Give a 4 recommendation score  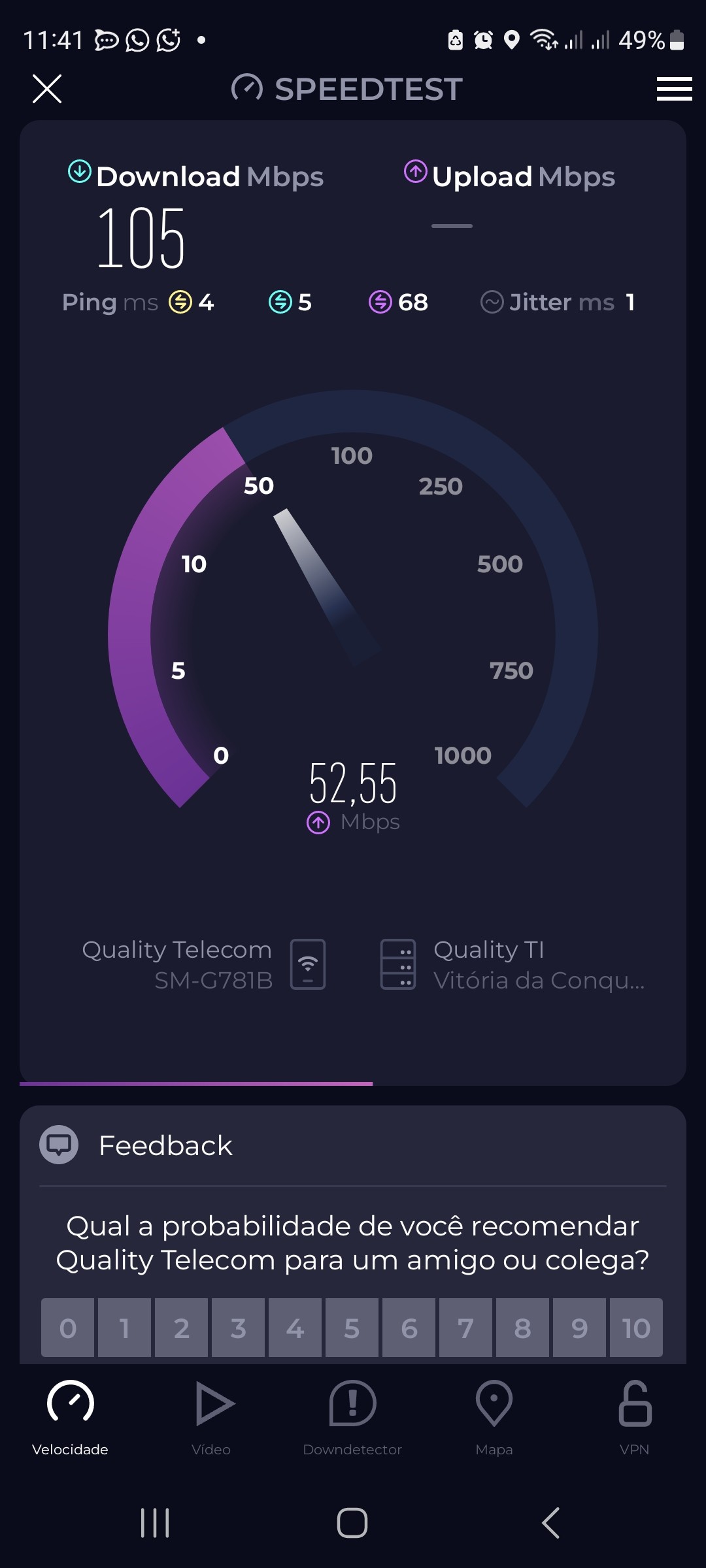point(295,1328)
